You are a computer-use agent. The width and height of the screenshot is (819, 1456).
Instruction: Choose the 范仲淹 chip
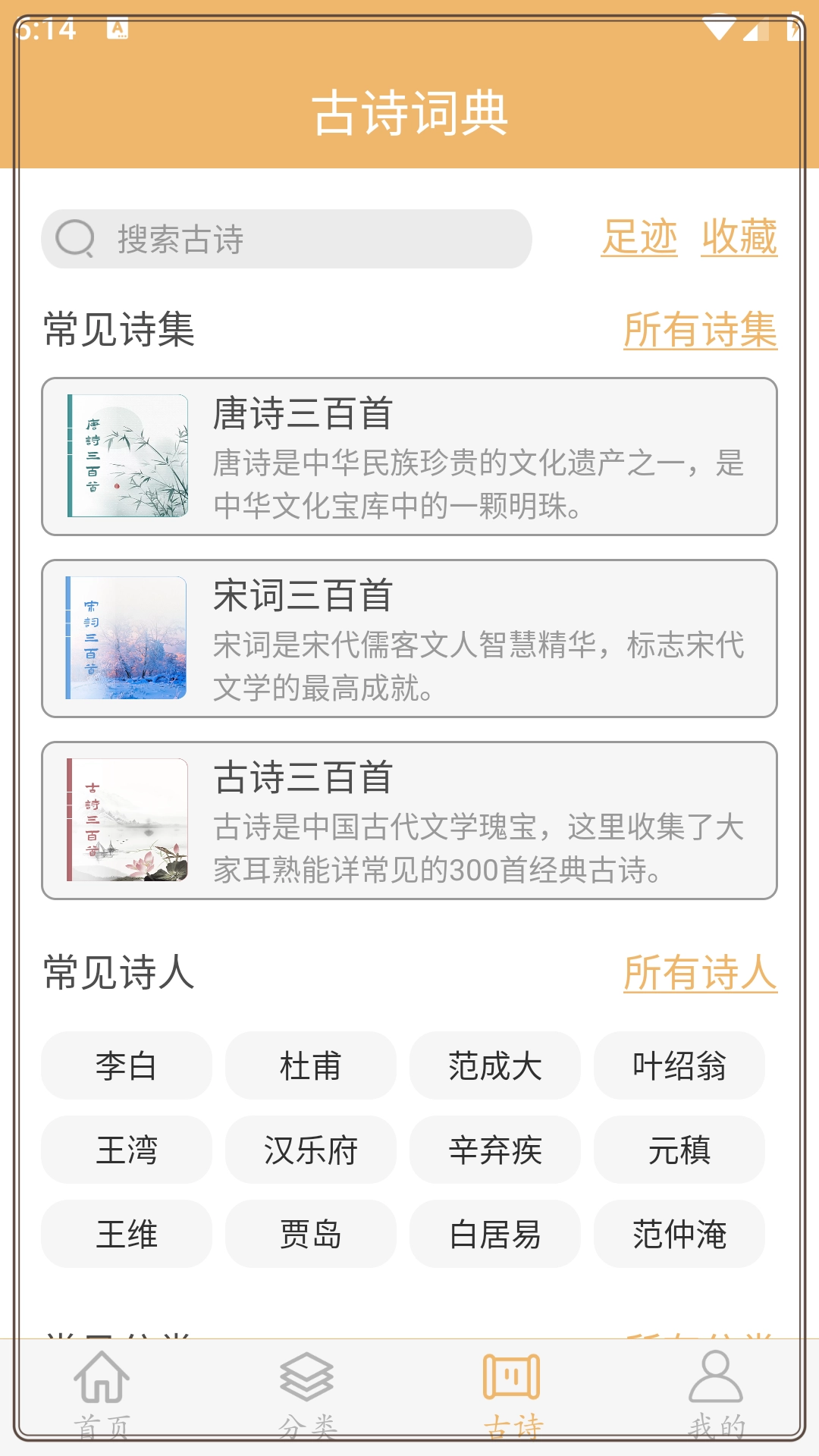[x=679, y=1234]
